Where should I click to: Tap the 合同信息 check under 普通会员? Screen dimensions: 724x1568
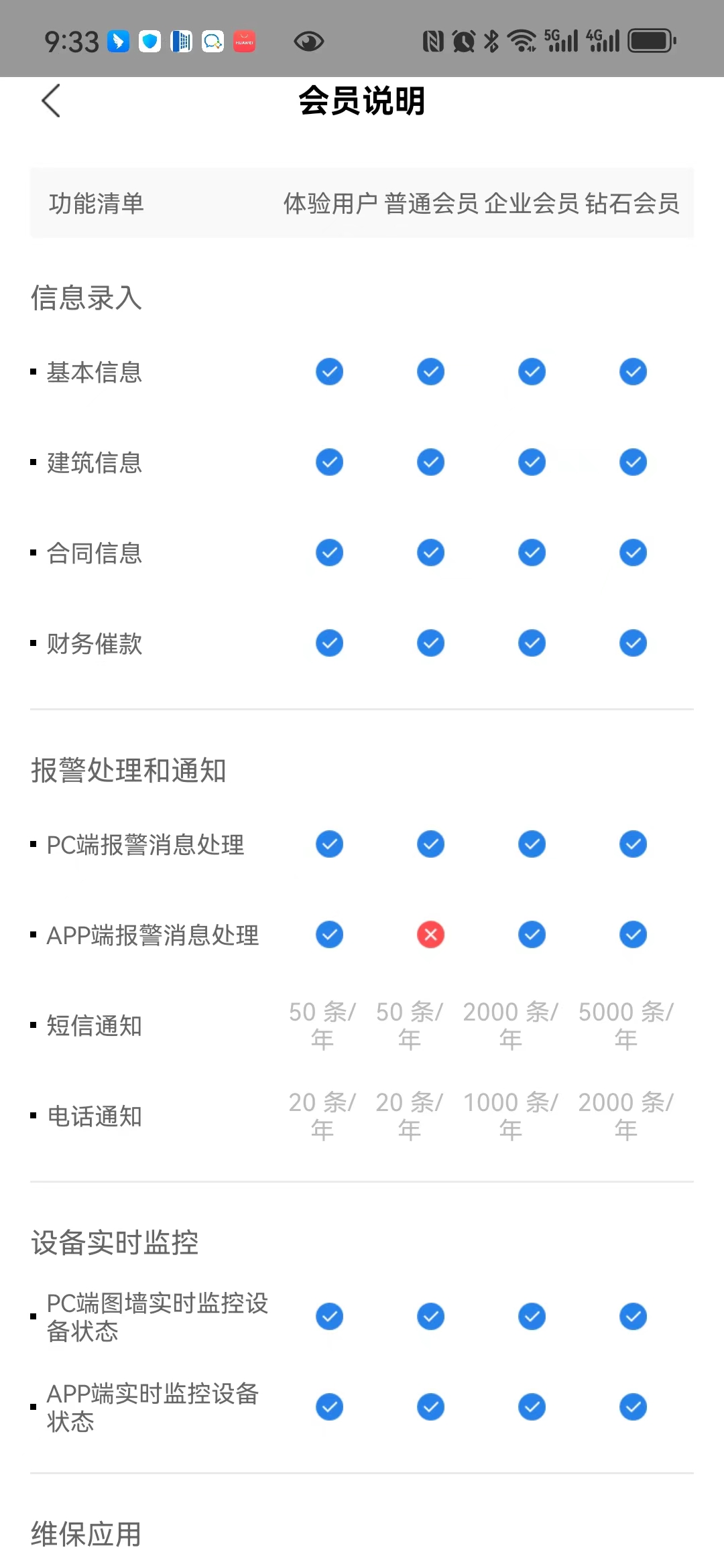pos(430,552)
